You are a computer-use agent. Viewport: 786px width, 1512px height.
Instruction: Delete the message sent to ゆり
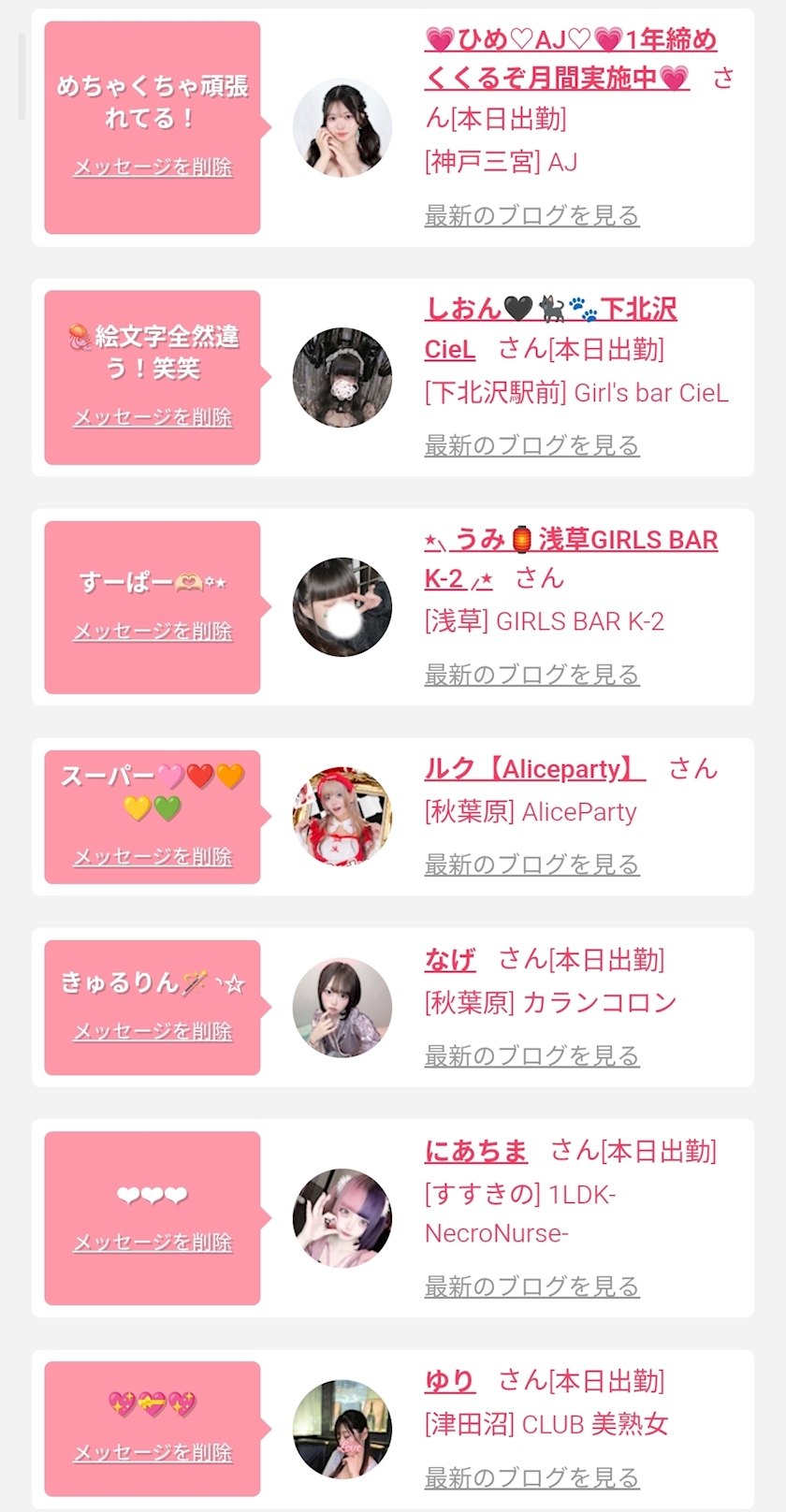pyautogui.click(x=153, y=1453)
